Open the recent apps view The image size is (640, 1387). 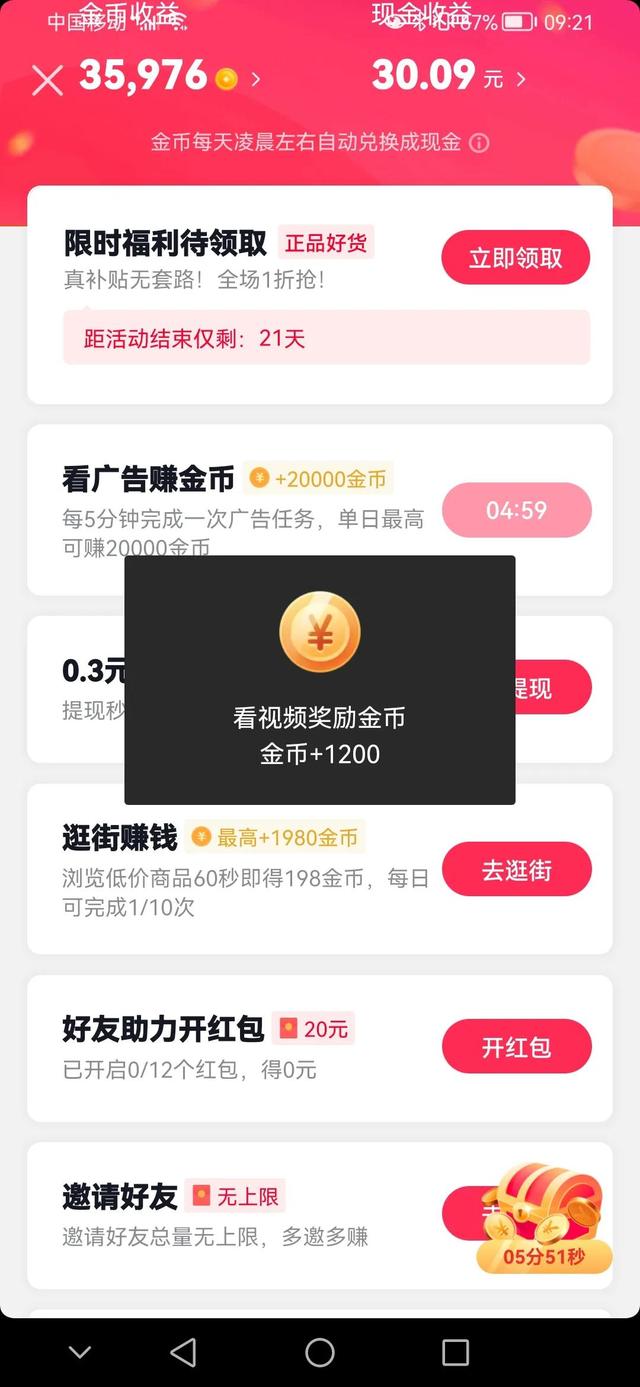(x=455, y=1353)
